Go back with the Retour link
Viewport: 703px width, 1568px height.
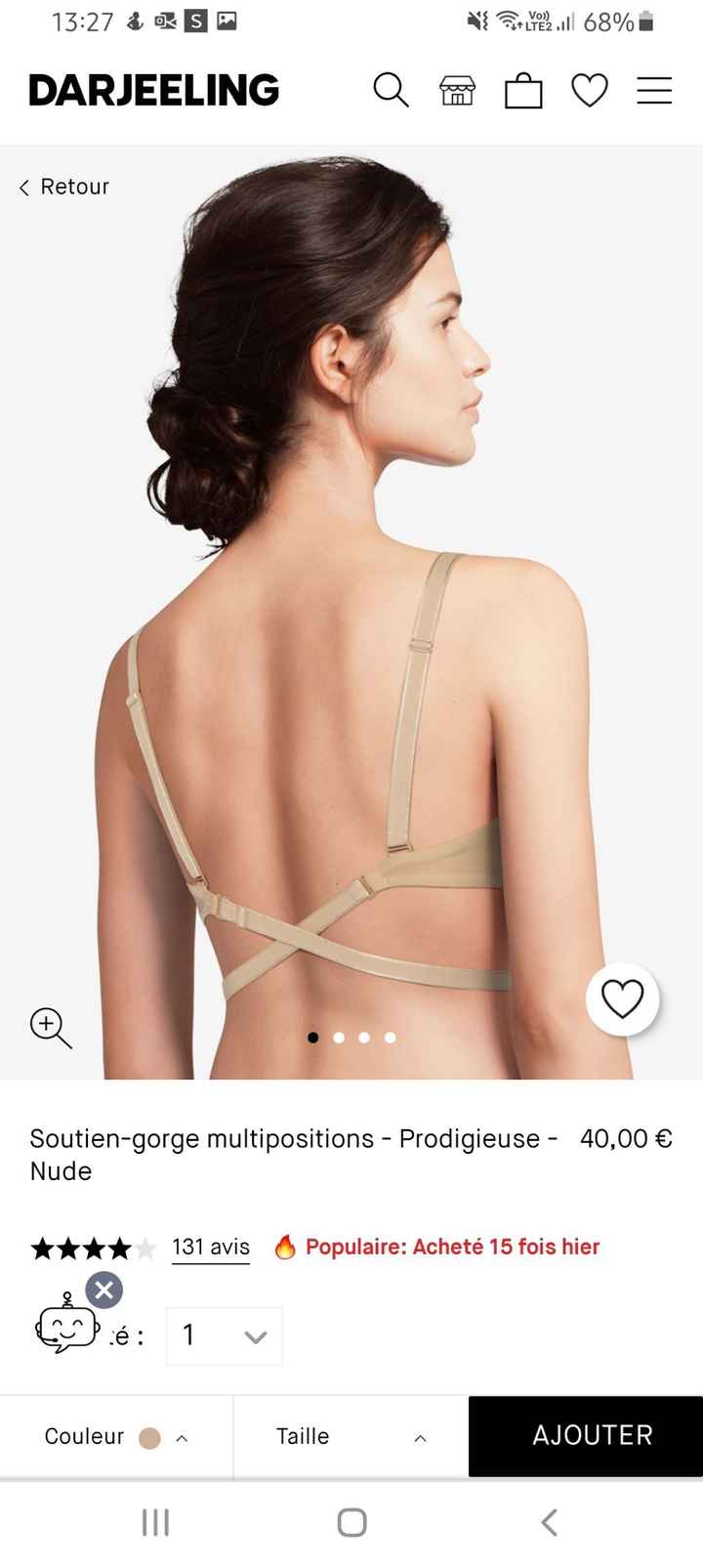[64, 187]
